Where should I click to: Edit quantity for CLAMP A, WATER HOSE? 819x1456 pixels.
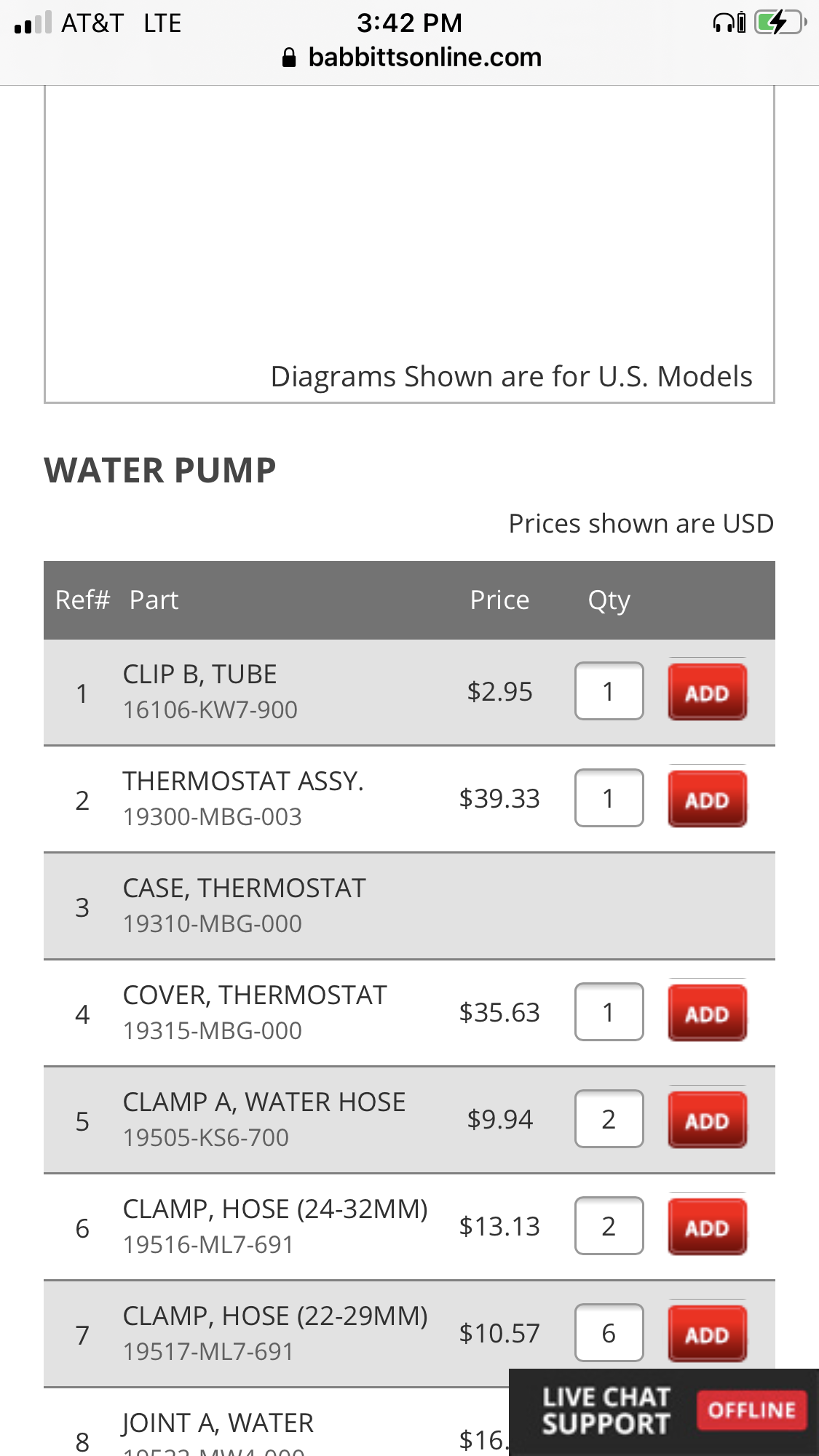tap(609, 1119)
